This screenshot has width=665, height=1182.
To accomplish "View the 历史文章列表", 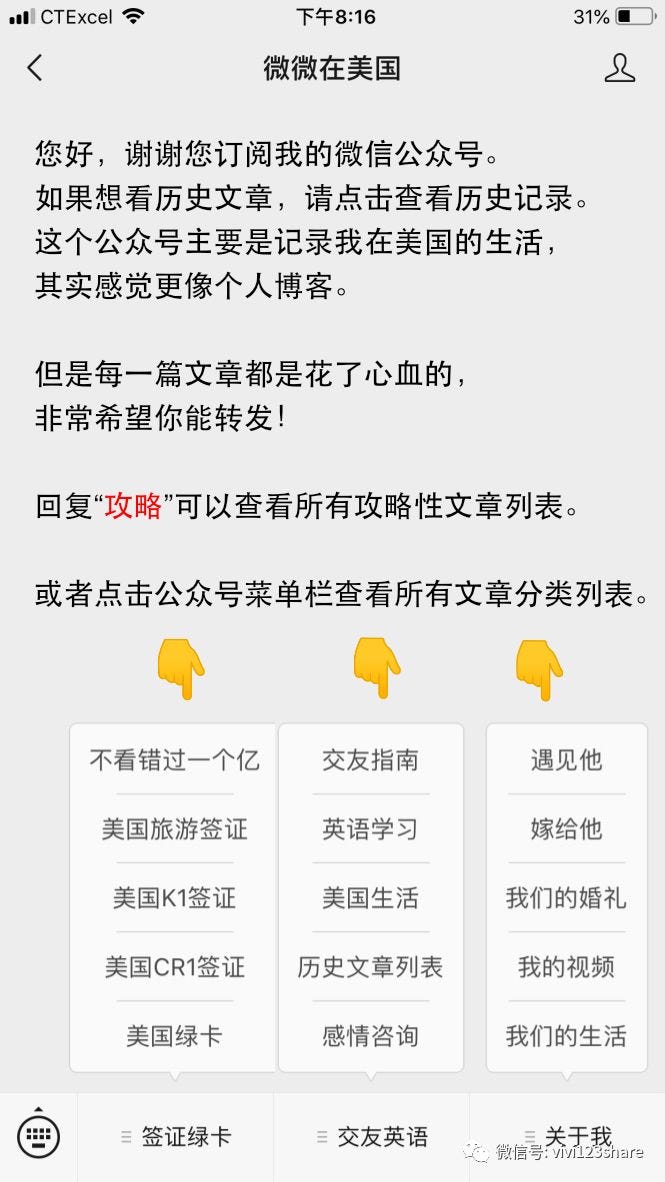I will coord(370,967).
